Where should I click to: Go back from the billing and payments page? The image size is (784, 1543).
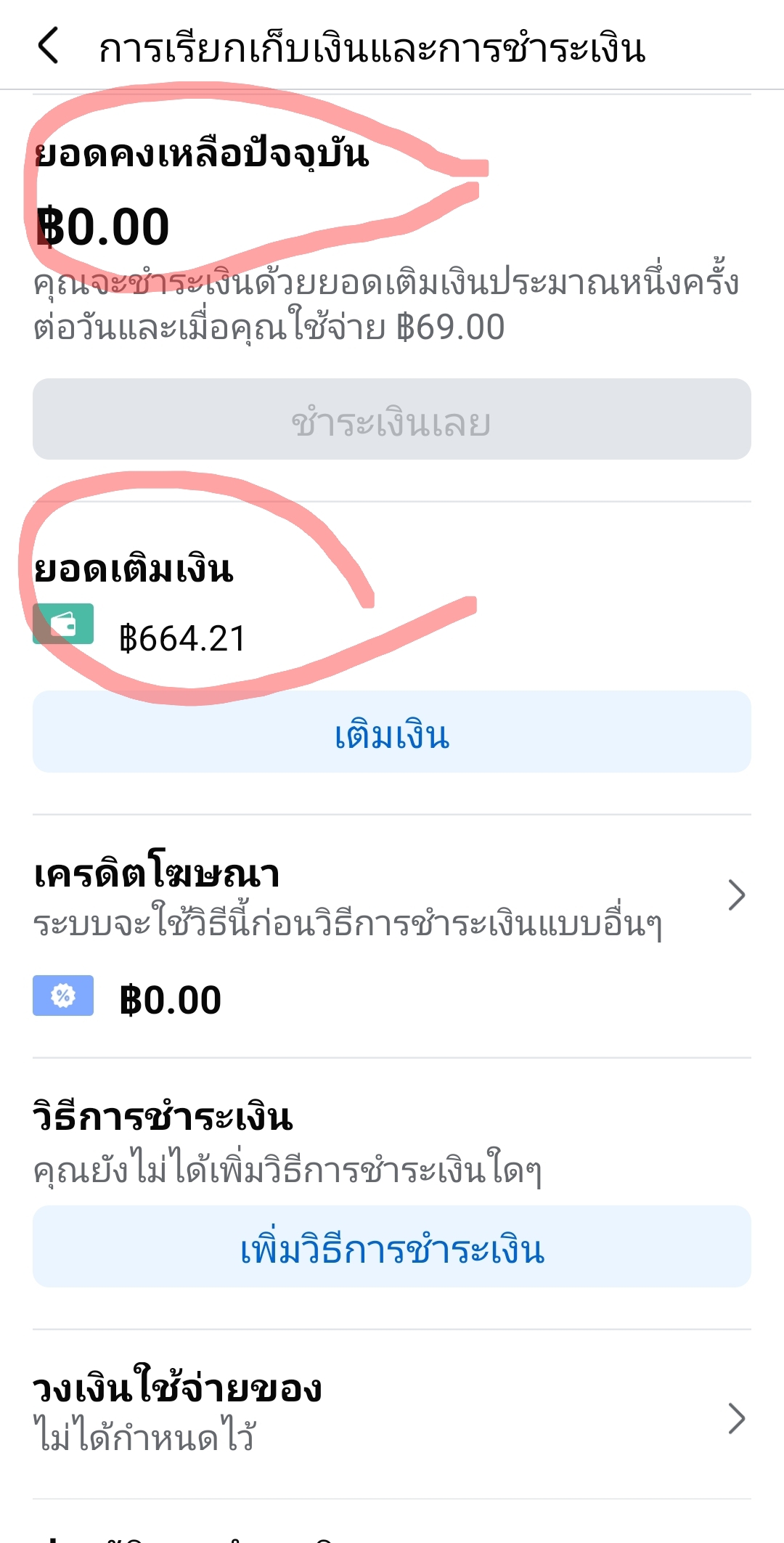pyautogui.click(x=48, y=46)
